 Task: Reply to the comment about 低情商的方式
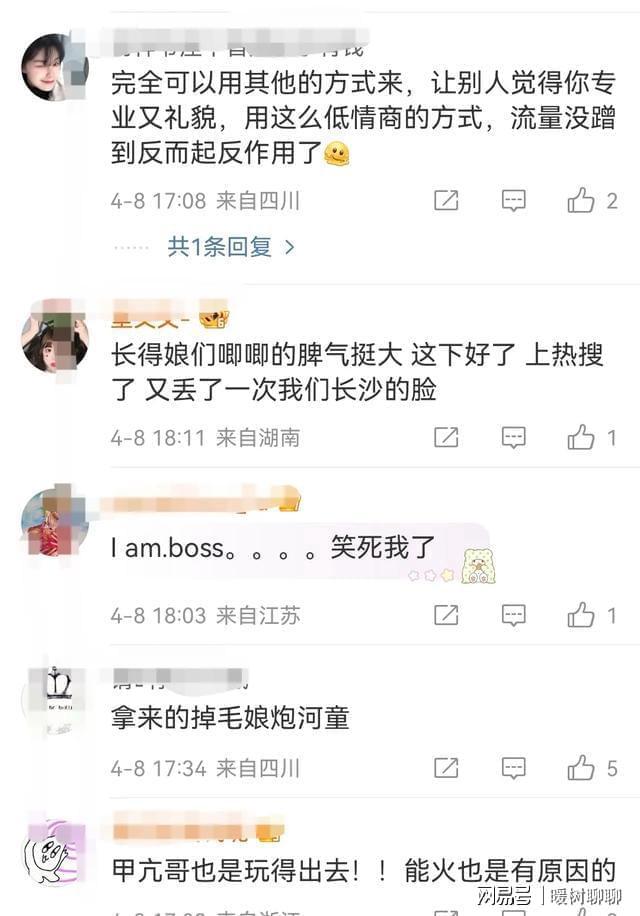[x=513, y=200]
